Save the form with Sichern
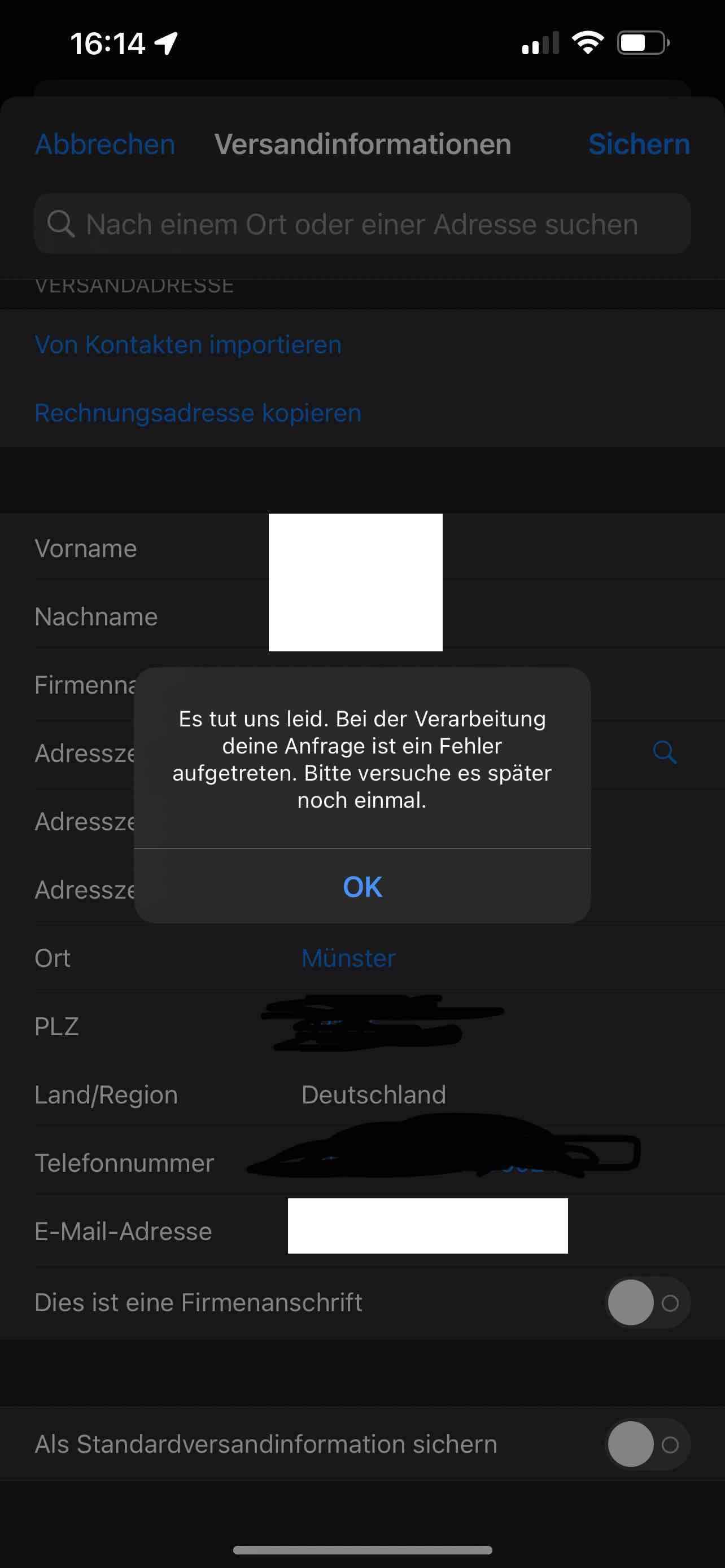 639,144
